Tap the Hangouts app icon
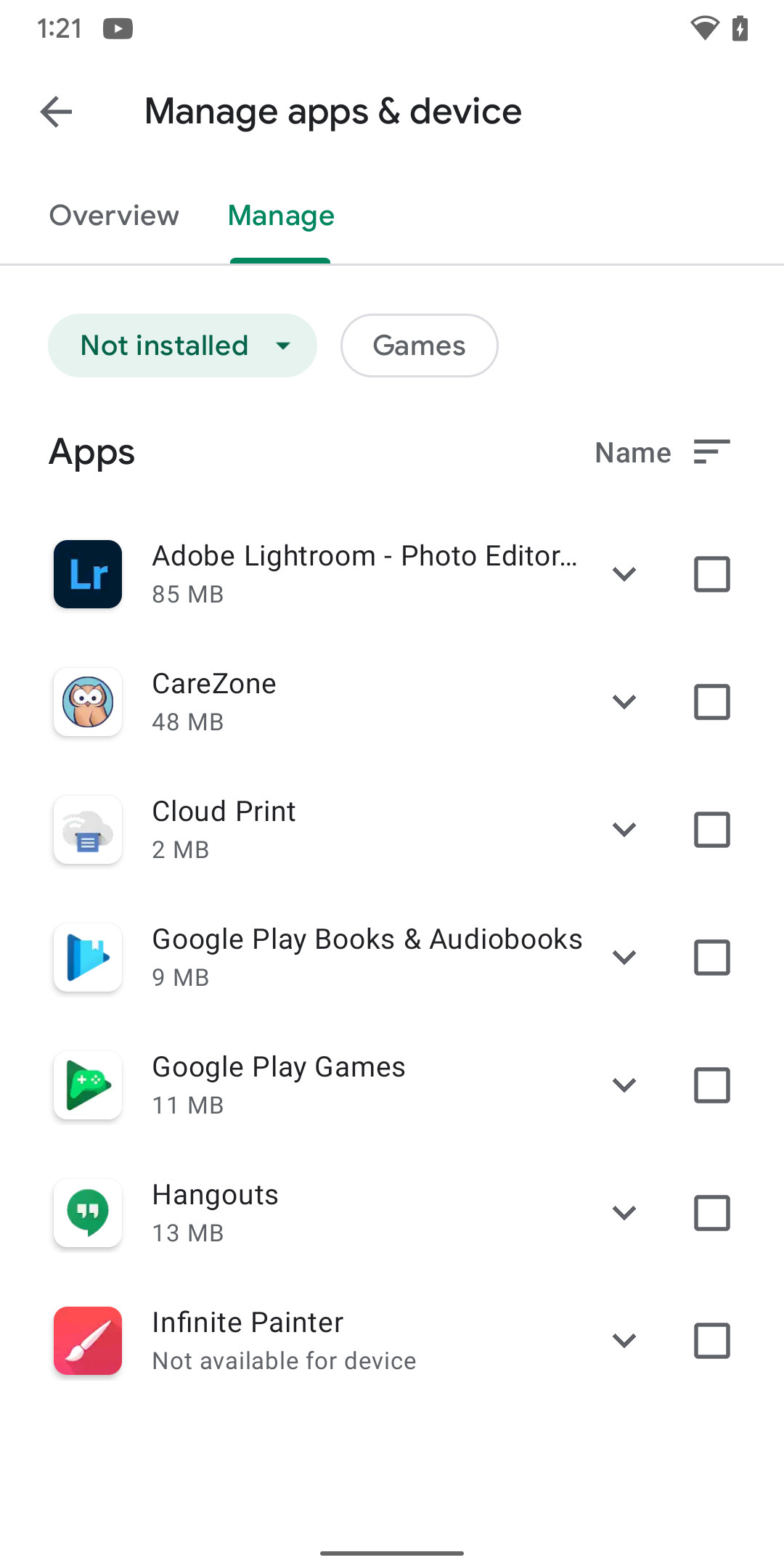The height and width of the screenshot is (1568, 784). pyautogui.click(x=87, y=1213)
